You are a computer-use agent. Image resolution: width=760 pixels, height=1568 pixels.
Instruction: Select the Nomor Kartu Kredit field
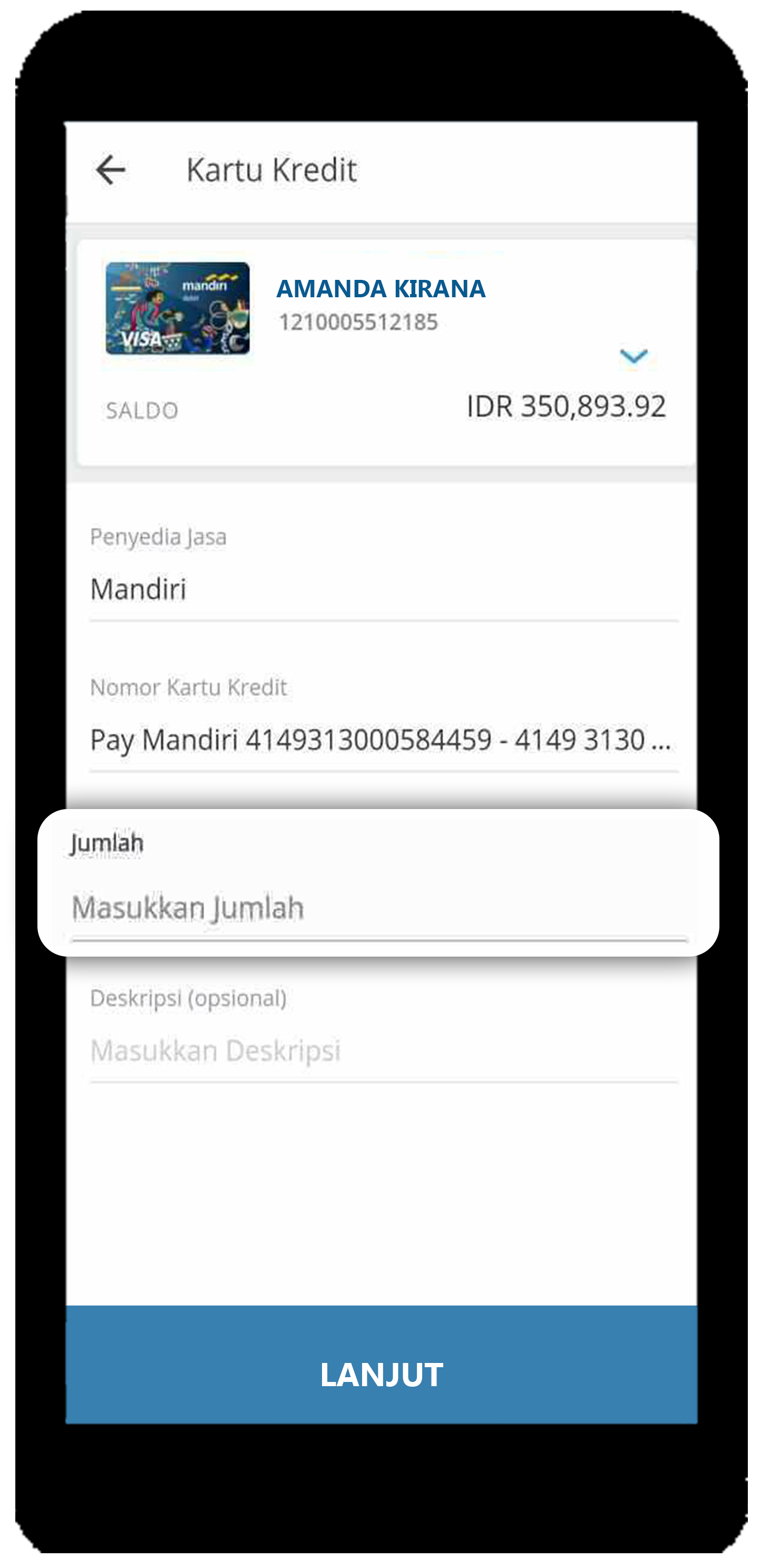tap(383, 739)
